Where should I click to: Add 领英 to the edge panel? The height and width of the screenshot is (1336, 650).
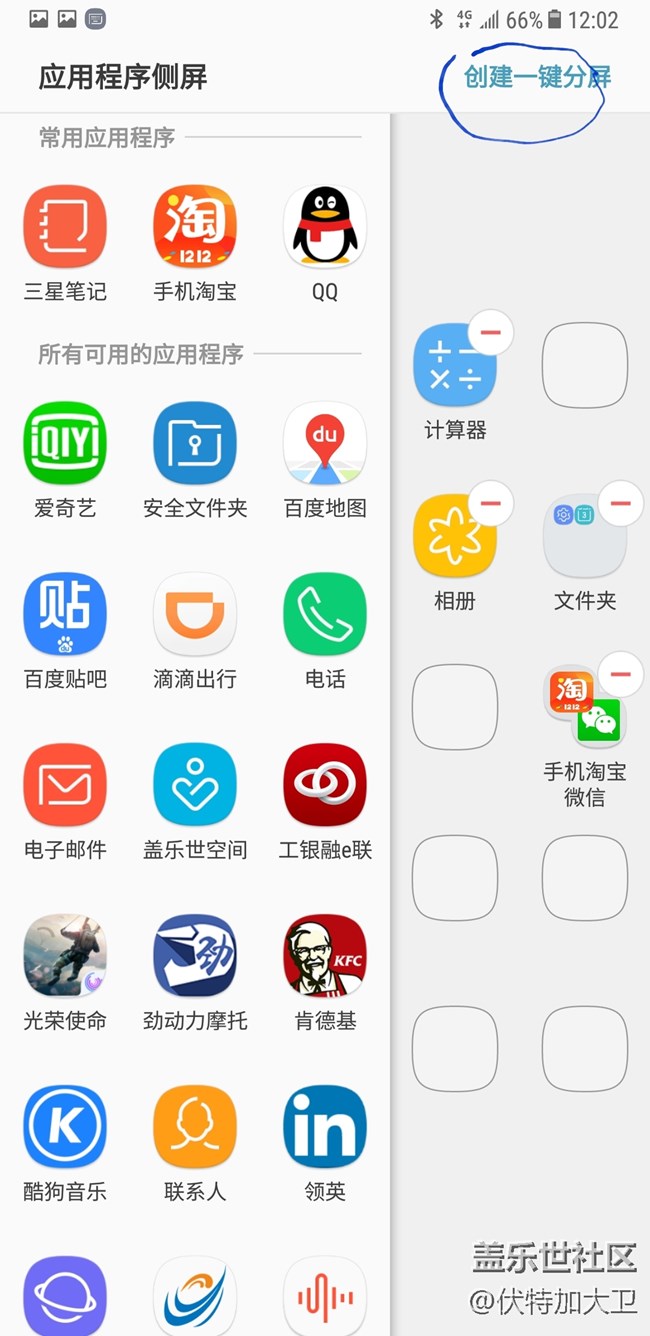click(325, 1127)
